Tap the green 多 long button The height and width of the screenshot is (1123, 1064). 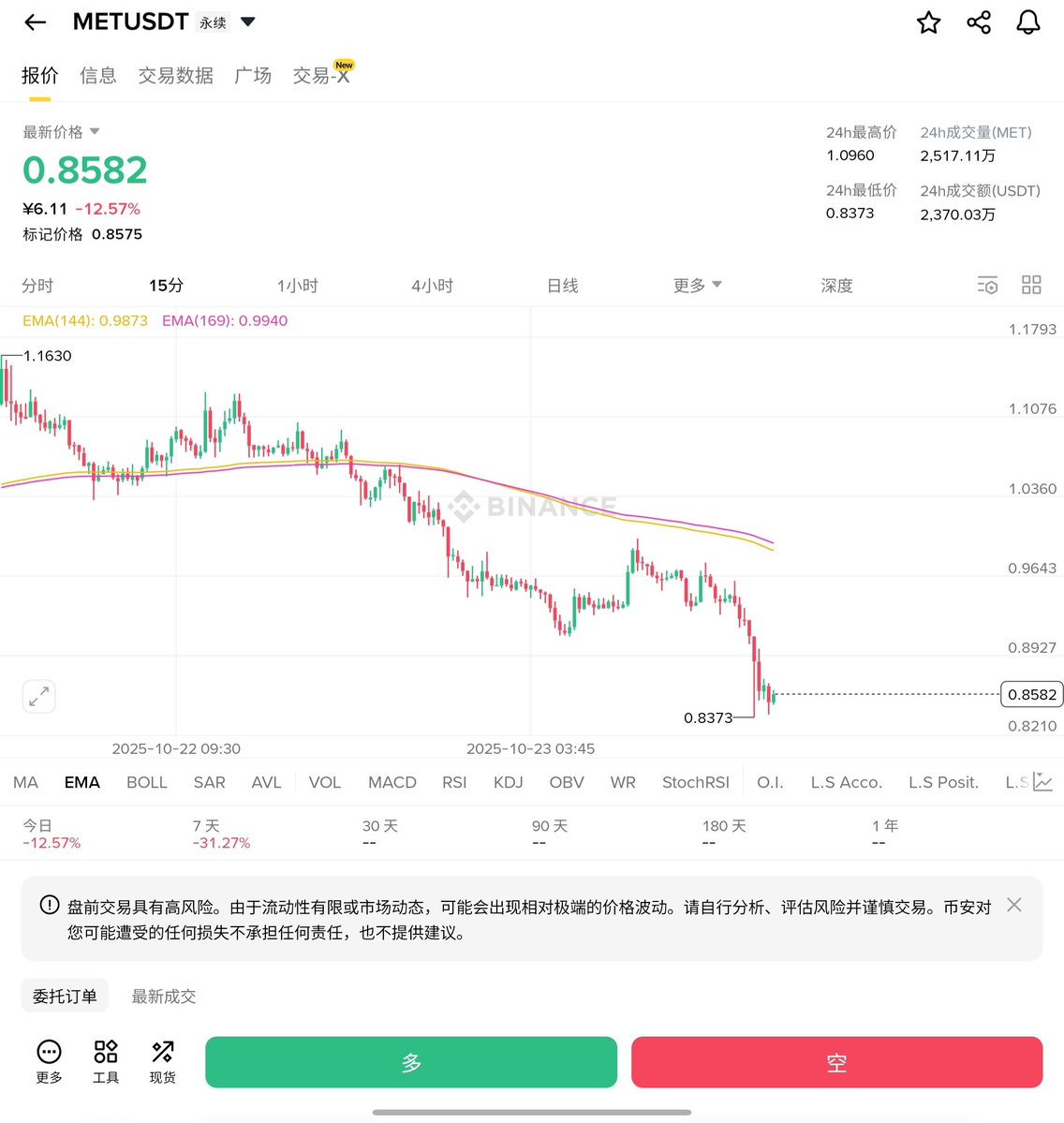click(411, 1062)
